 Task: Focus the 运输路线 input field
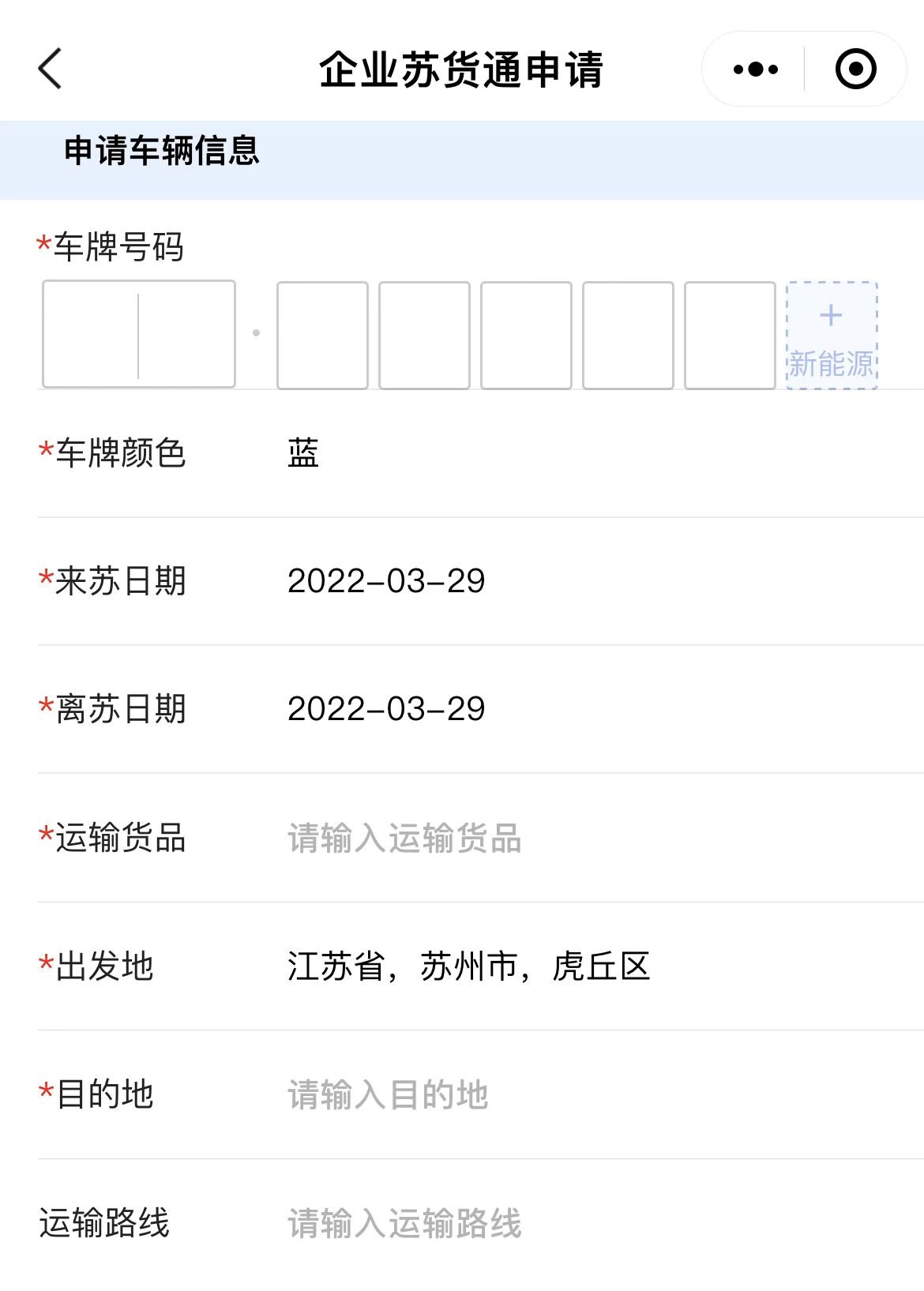coord(553,1224)
